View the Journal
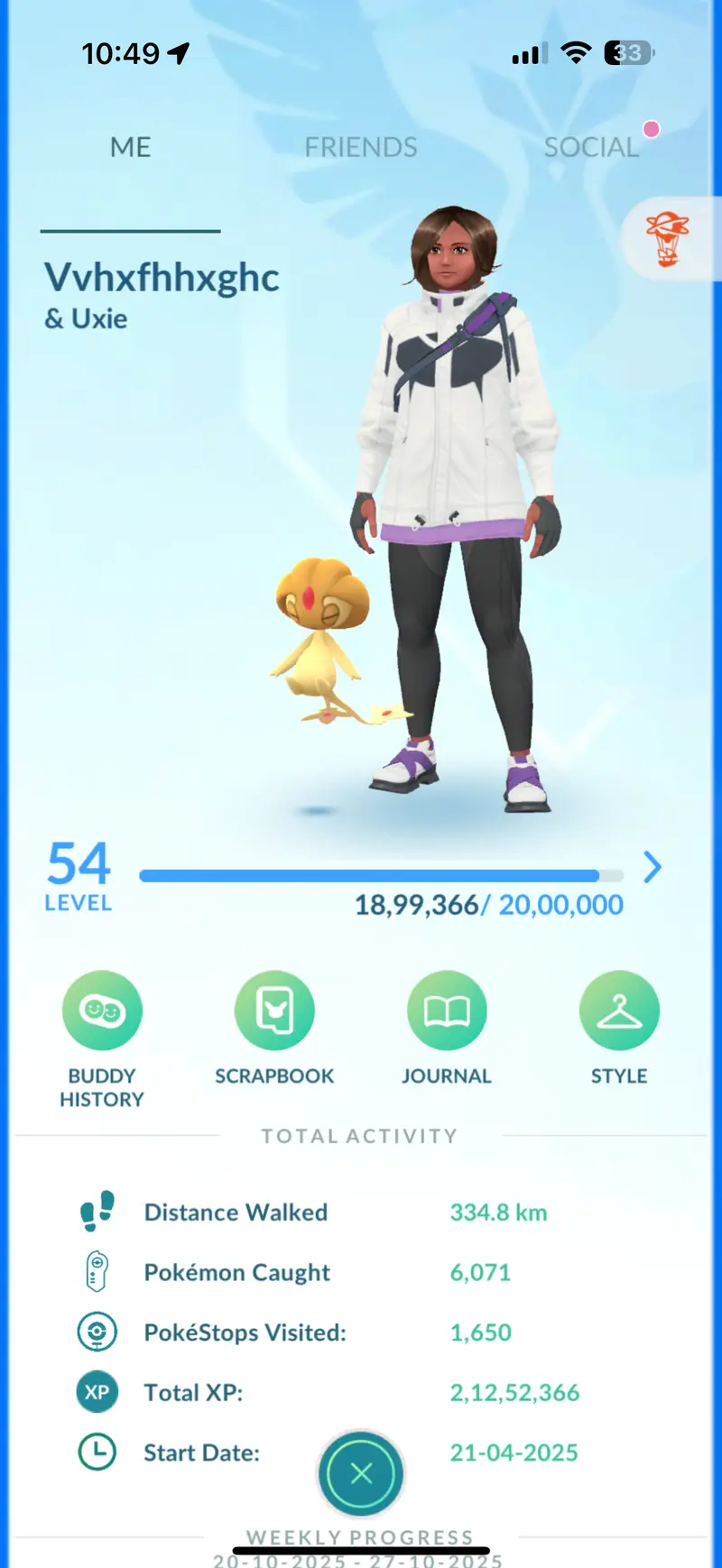Viewport: 722px width, 1568px height. [447, 1011]
